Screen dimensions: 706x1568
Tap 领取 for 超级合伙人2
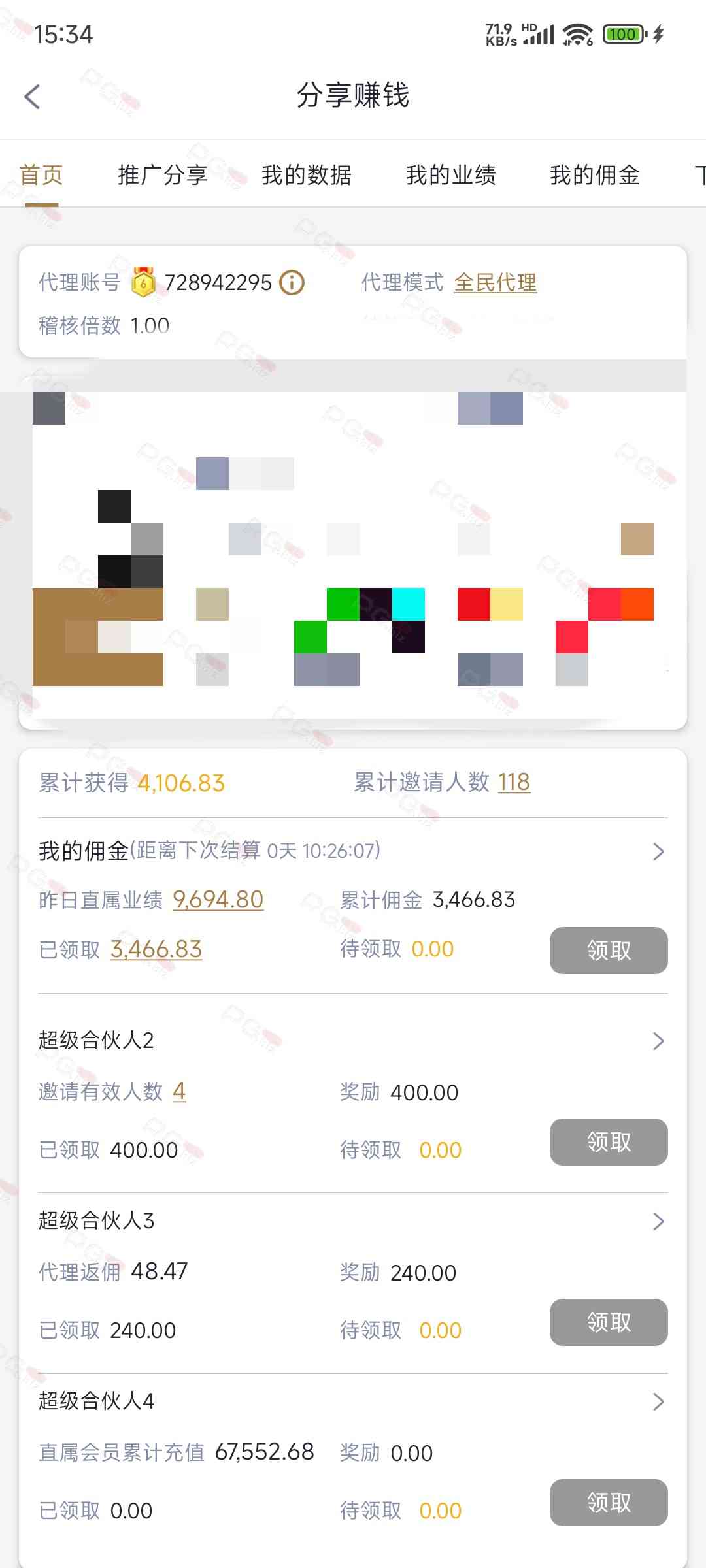[x=608, y=1142]
